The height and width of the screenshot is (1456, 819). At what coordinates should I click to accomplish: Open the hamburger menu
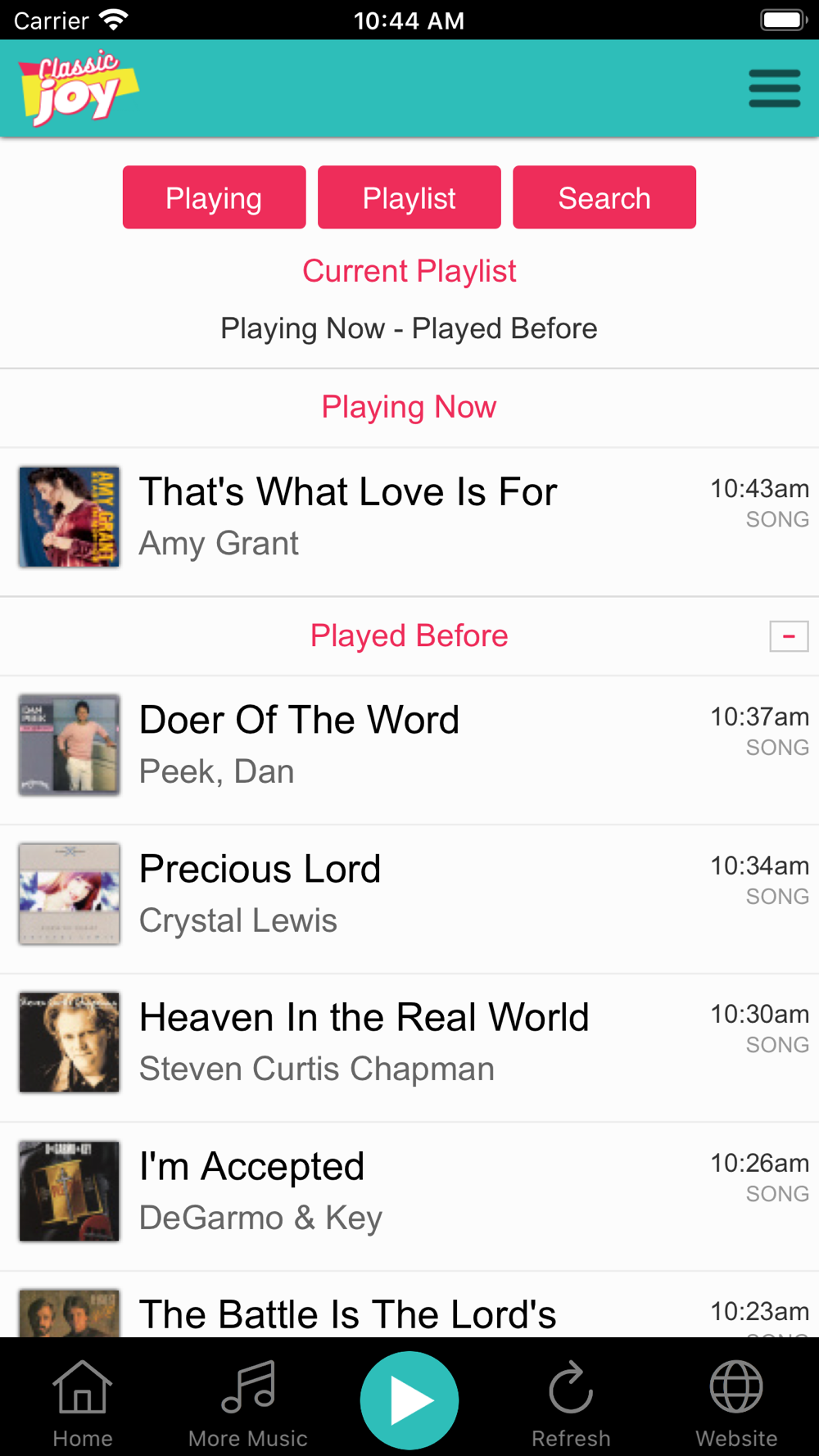tap(774, 88)
